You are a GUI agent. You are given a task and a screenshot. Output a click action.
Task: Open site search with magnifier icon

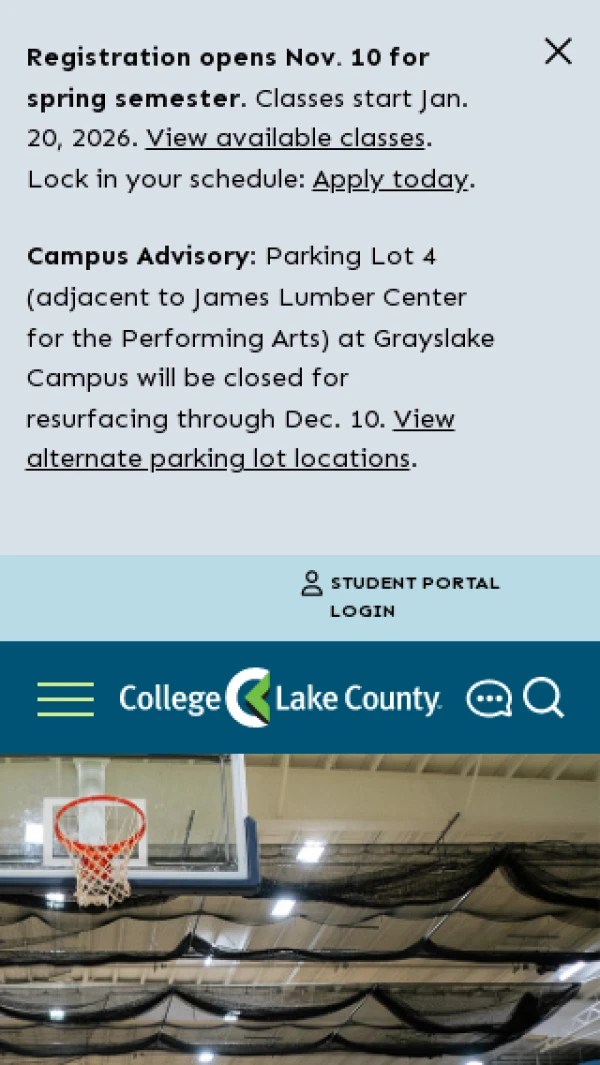(x=544, y=698)
